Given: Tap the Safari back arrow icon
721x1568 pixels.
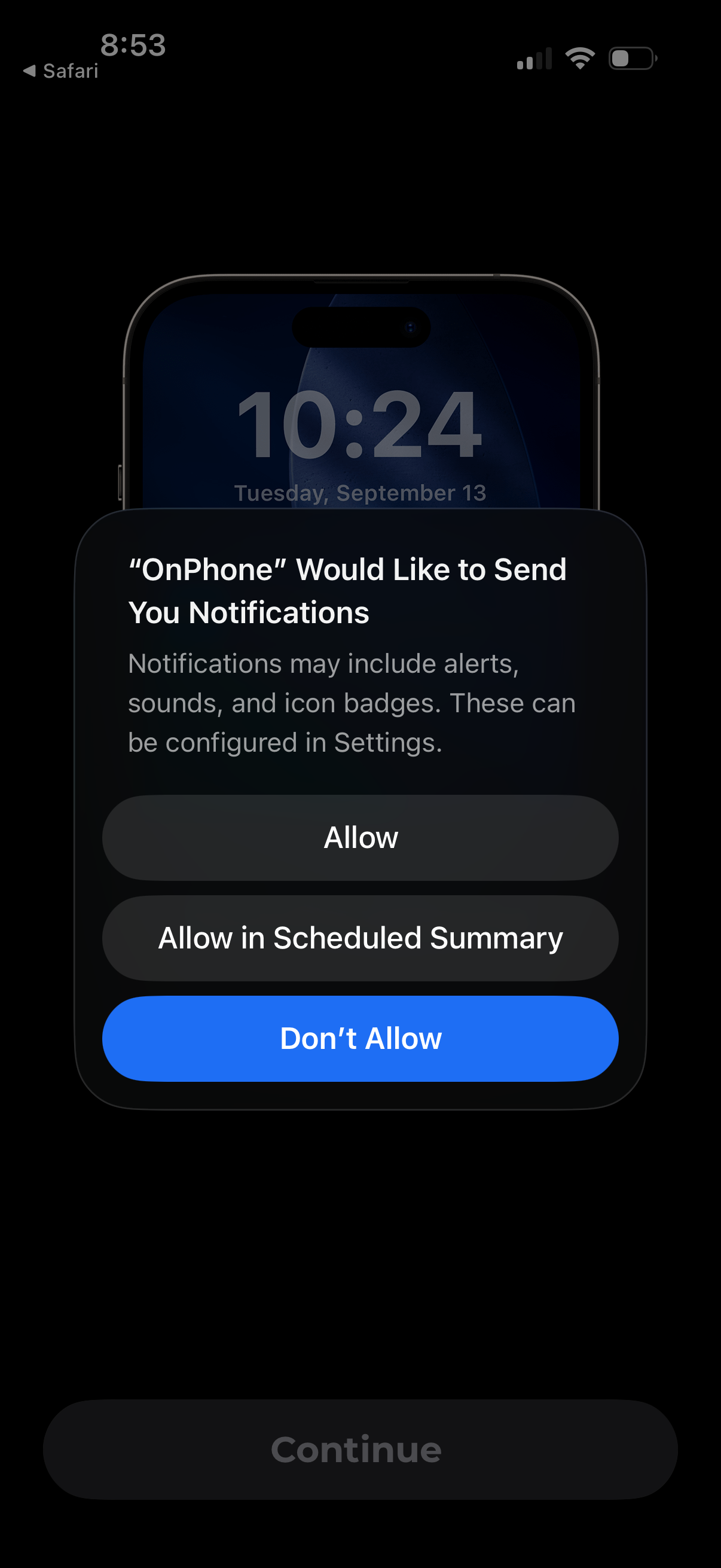Looking at the screenshot, I should (29, 71).
